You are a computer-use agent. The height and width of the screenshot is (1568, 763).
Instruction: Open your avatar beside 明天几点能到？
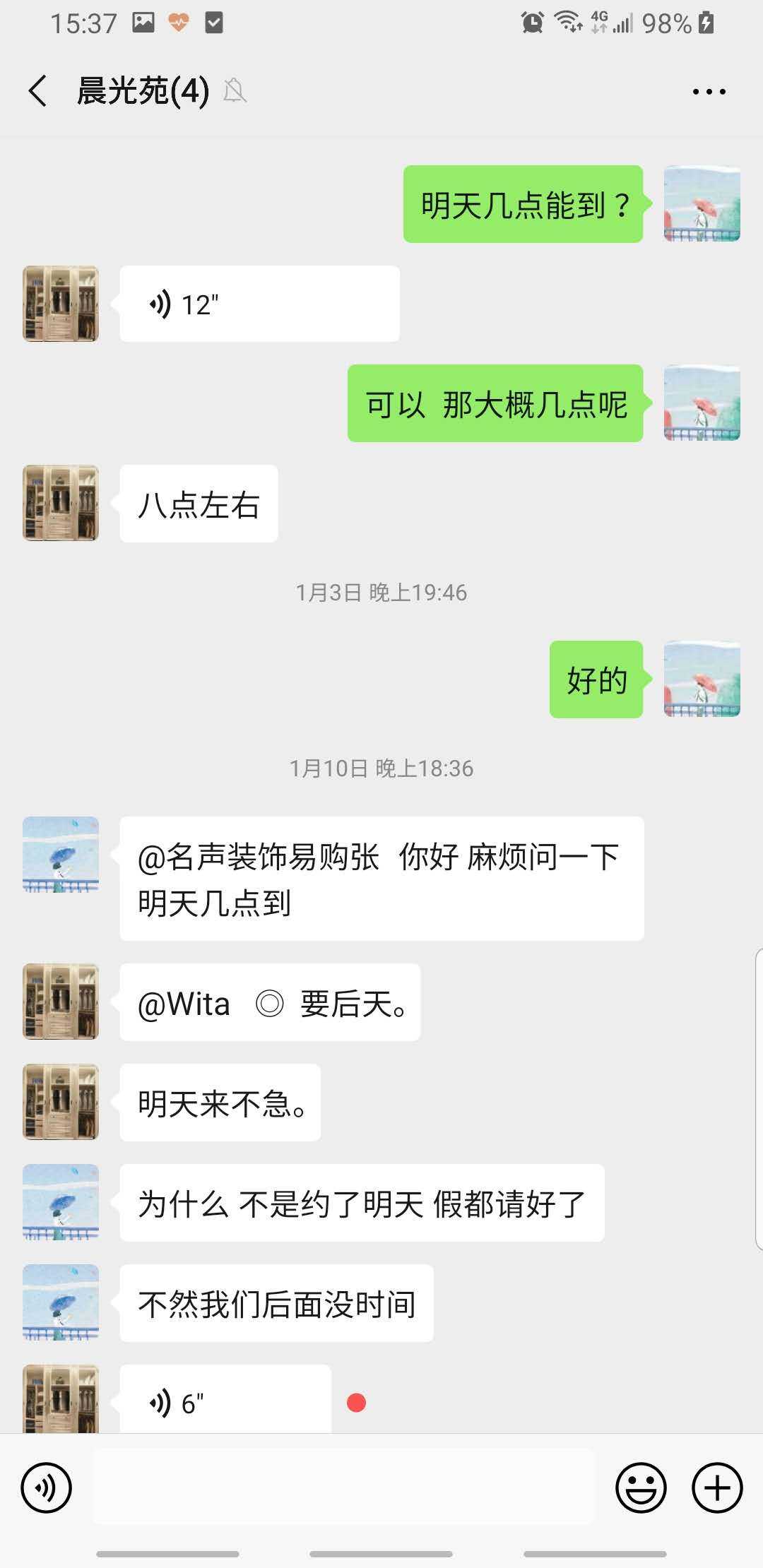pos(702,204)
